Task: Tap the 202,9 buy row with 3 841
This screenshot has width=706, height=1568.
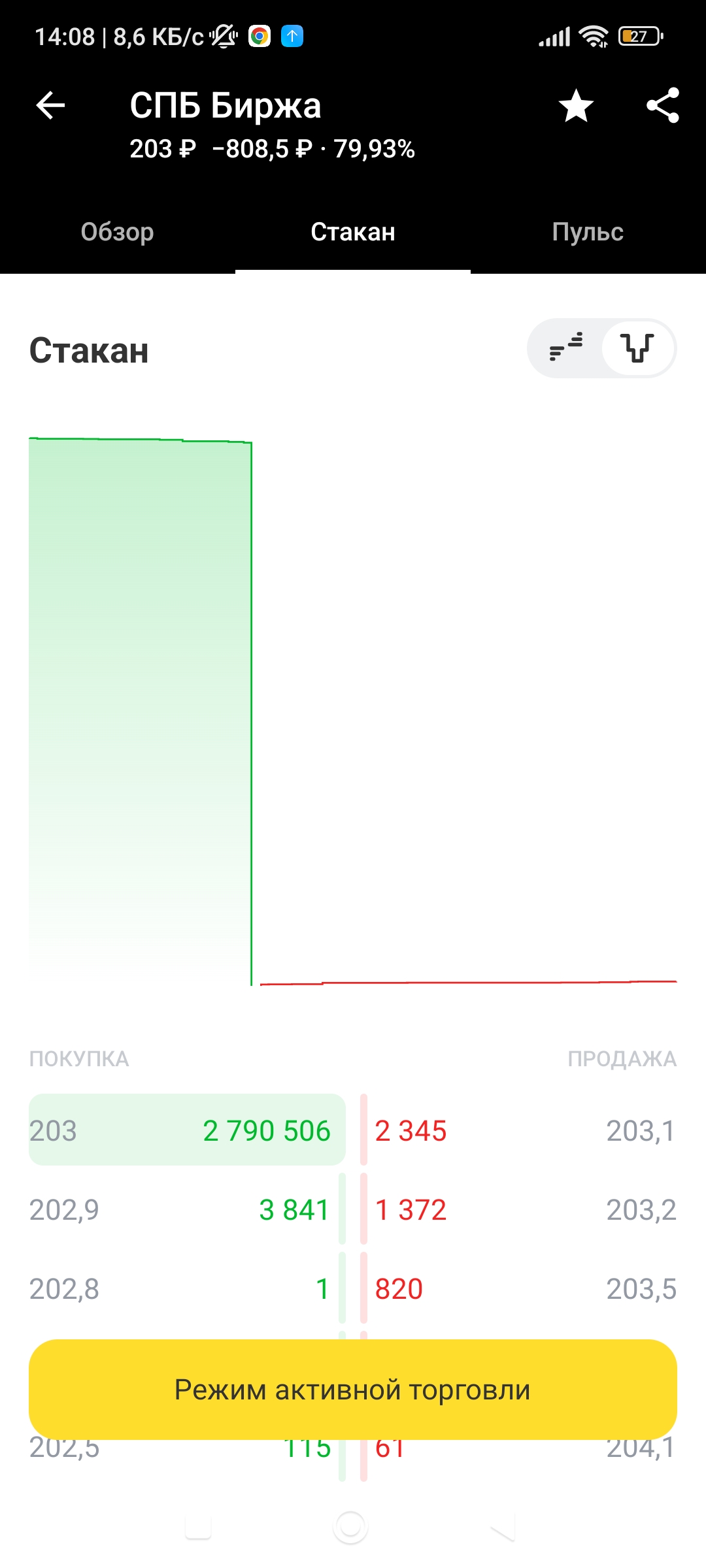Action: point(187,1209)
